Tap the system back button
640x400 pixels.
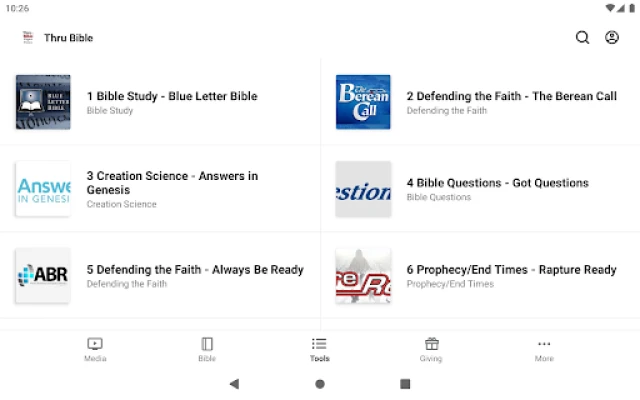click(x=234, y=384)
